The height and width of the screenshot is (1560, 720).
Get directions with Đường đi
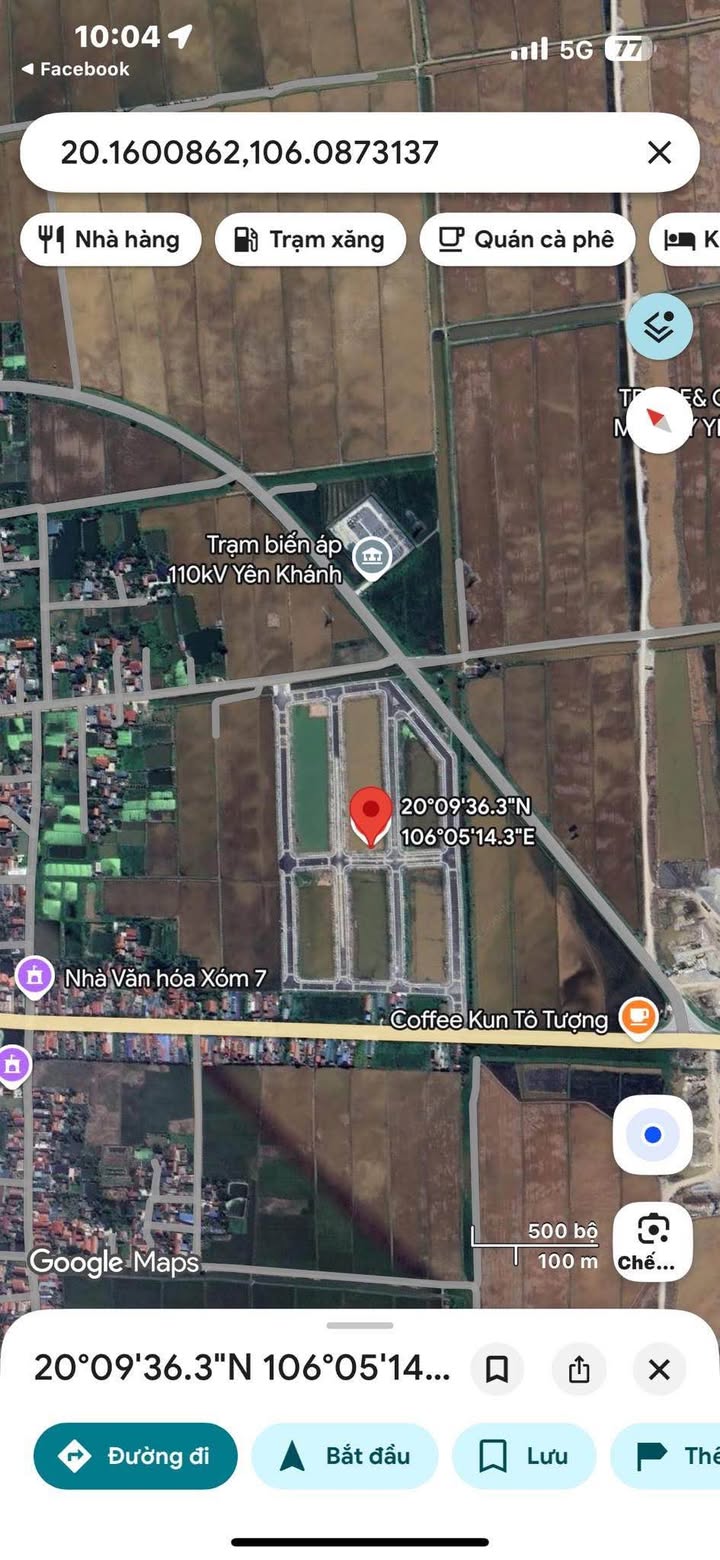click(x=135, y=1456)
